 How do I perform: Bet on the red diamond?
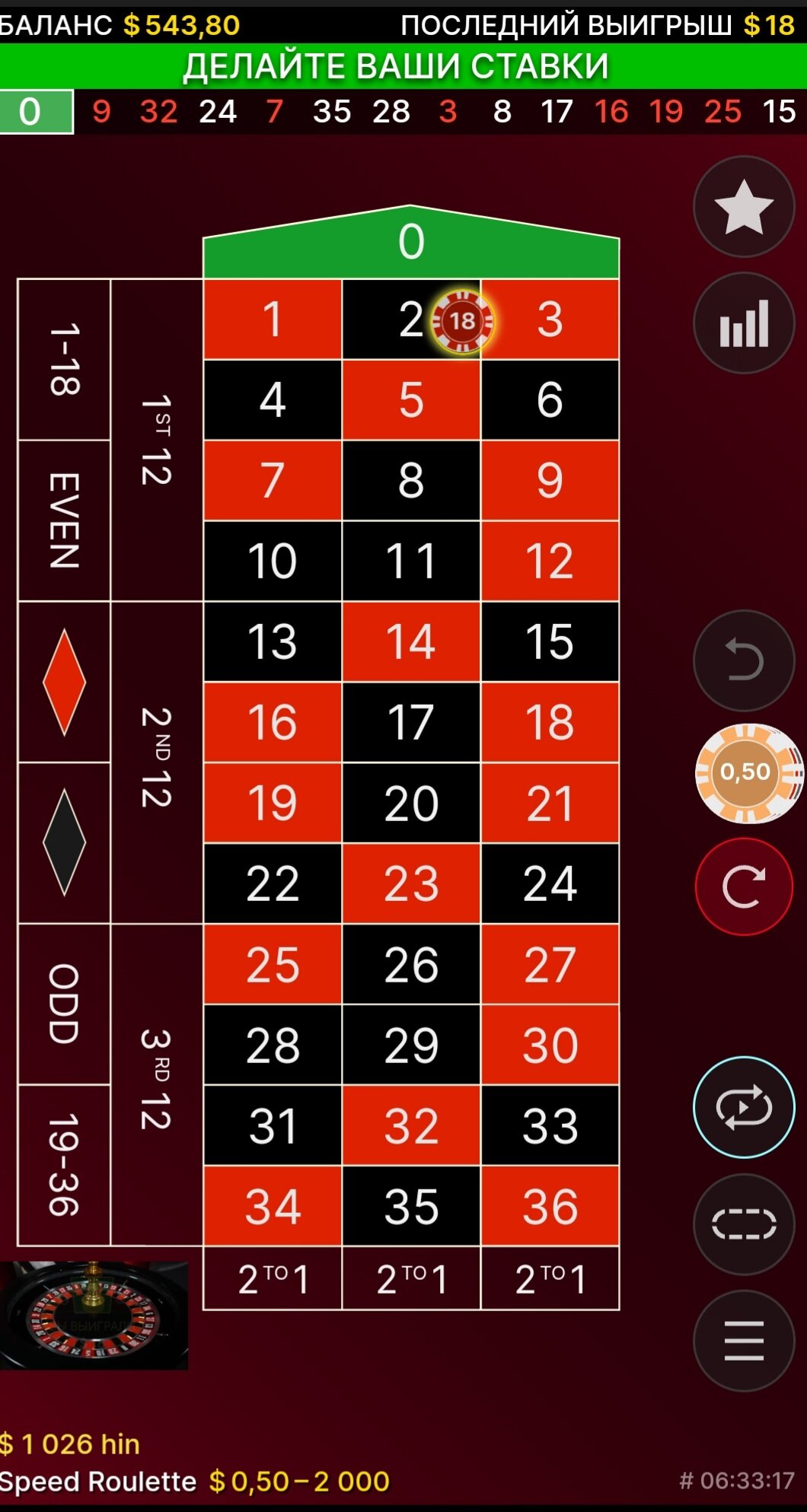point(64,682)
